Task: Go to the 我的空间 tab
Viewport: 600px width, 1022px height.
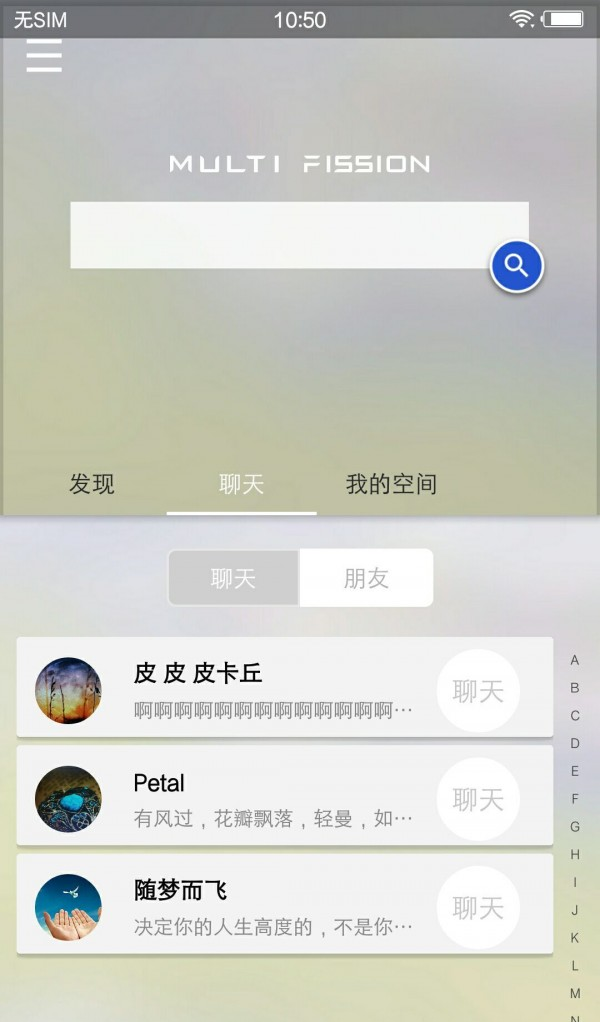Action: tap(391, 484)
